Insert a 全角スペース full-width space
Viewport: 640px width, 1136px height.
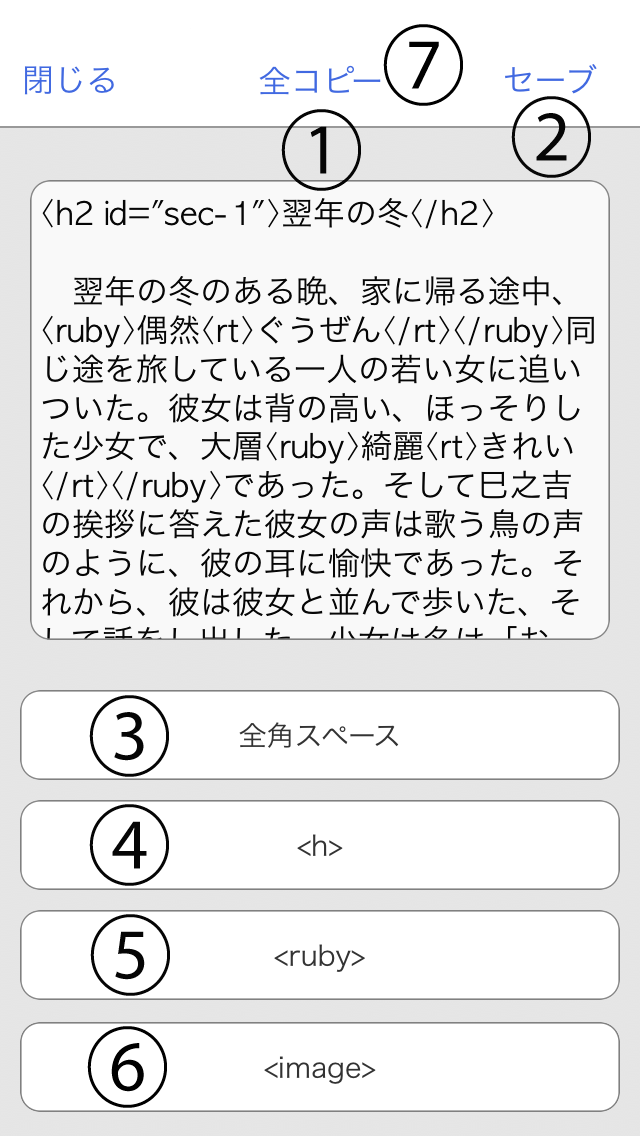point(320,735)
